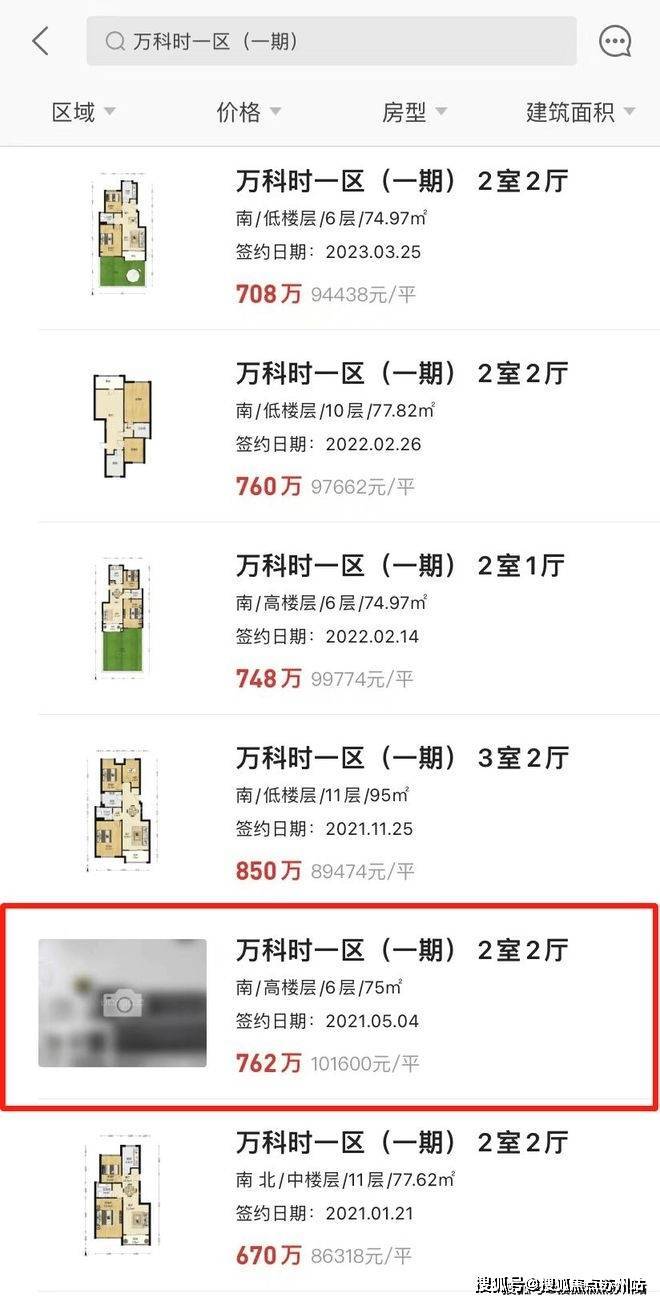This screenshot has height=1302, width=660.
Task: Tap the 万科时一区（一期） search box
Action: [x=331, y=41]
